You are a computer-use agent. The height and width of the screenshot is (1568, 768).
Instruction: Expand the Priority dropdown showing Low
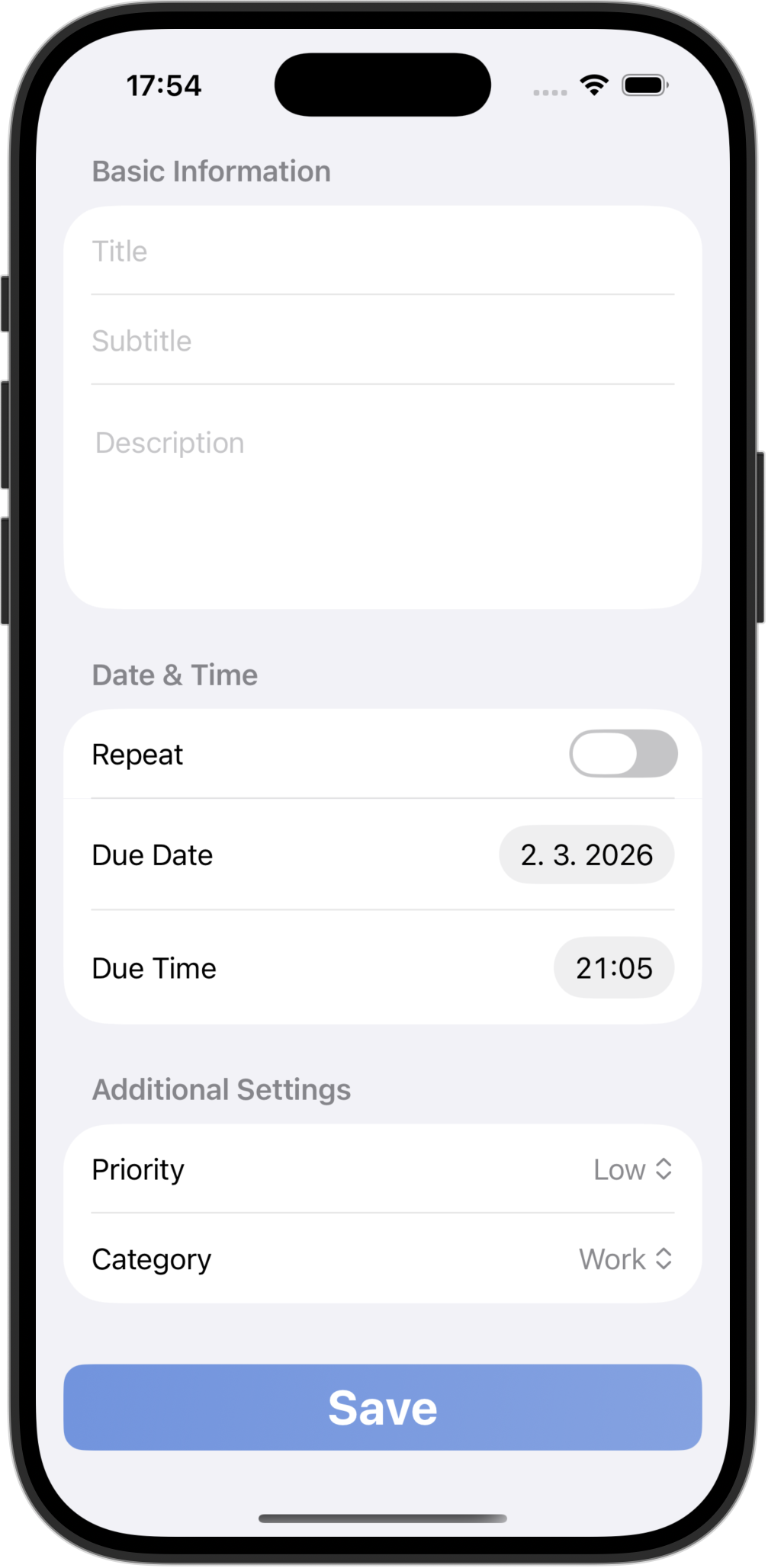(632, 1170)
